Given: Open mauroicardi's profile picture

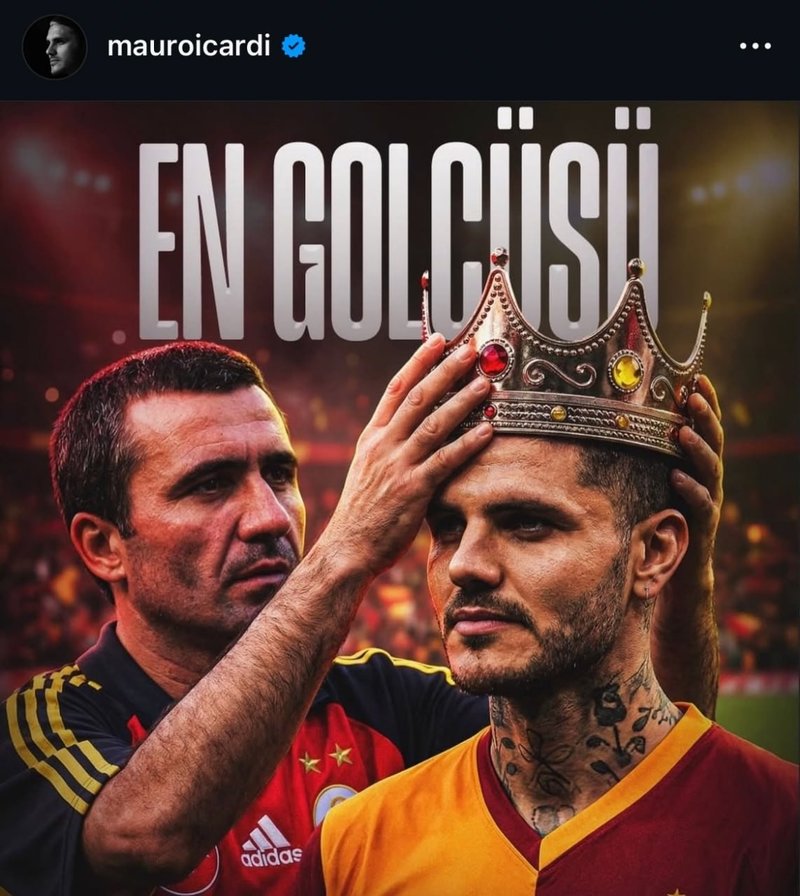Looking at the screenshot, I should point(54,47).
